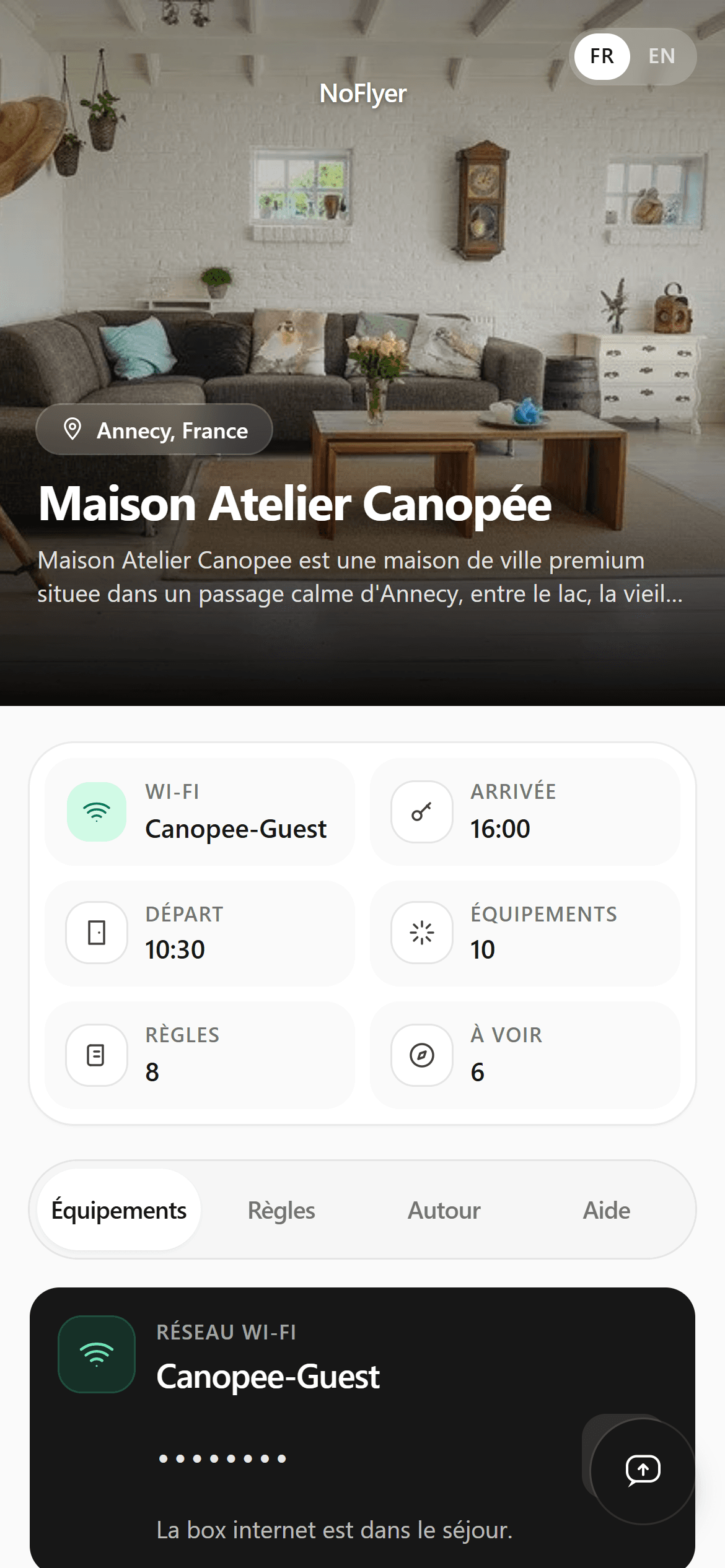725x1568 pixels.
Task: Open the Arrivée 16:00 card
Action: click(x=525, y=811)
